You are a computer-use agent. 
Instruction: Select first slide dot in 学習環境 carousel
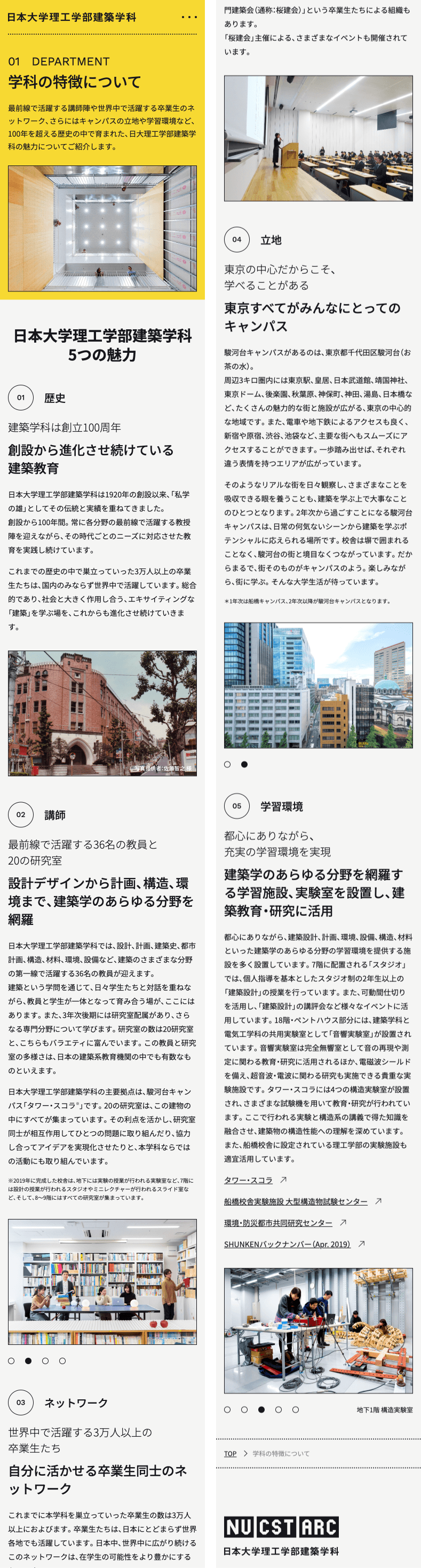coord(227,1409)
